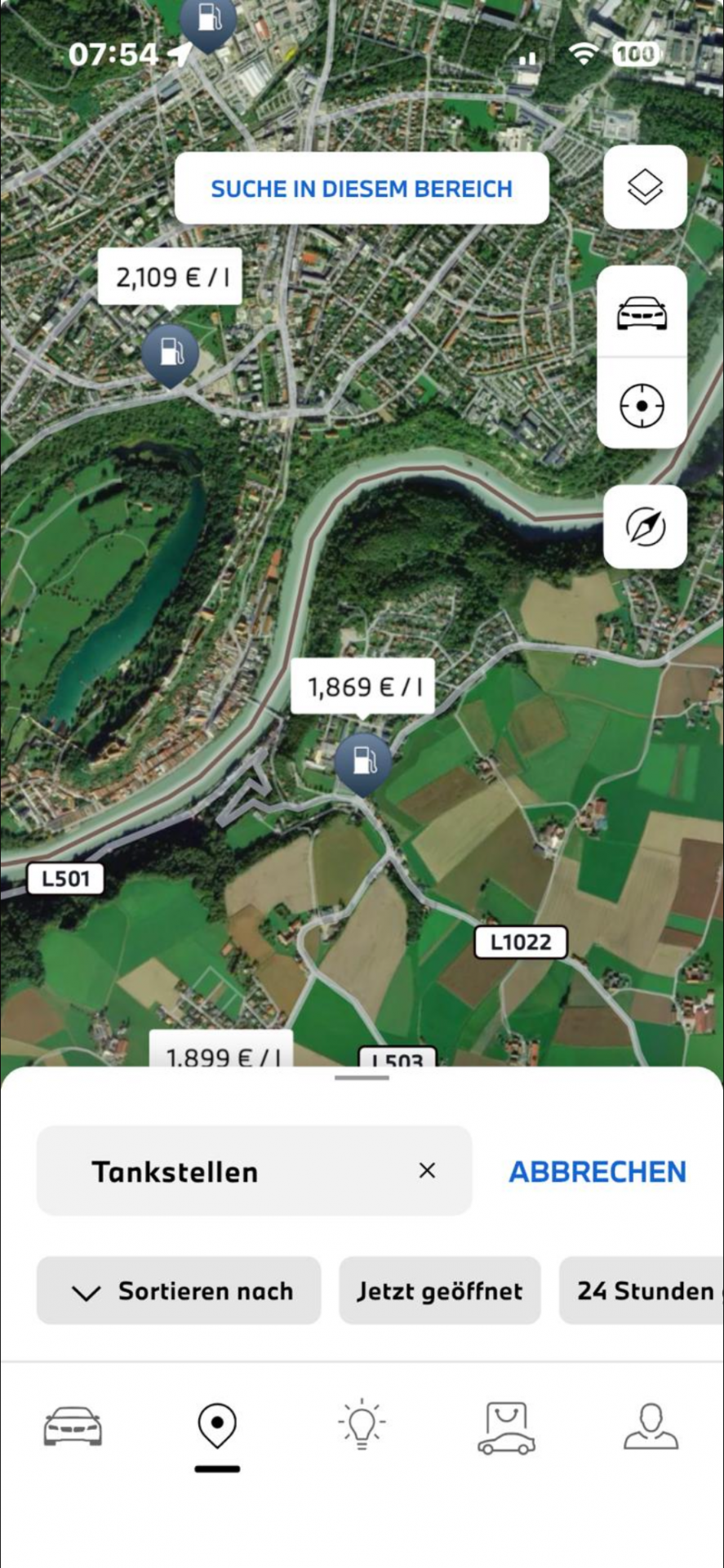Open the lightbulb tips tab
The width and height of the screenshot is (724, 1568).
coord(362,1425)
